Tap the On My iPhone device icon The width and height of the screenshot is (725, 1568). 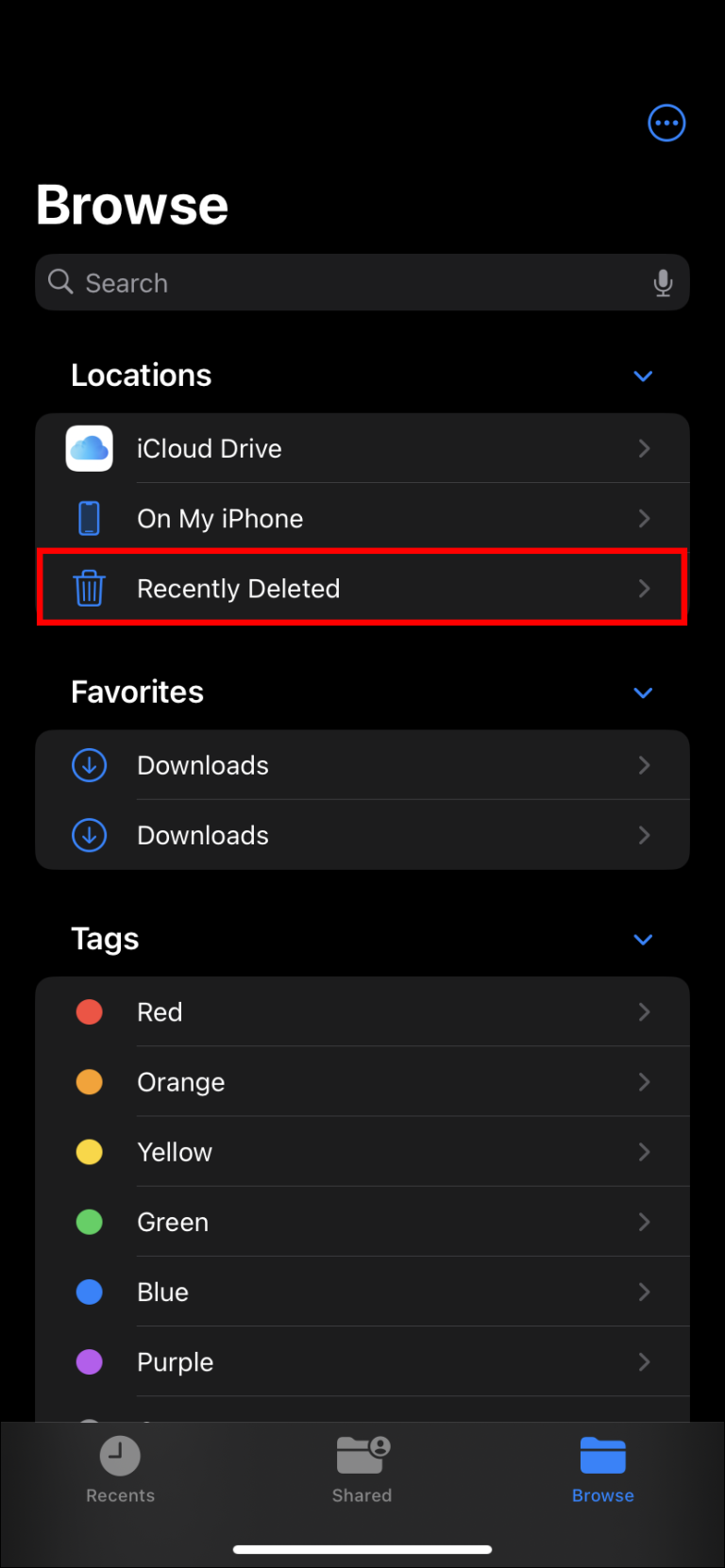(88, 518)
